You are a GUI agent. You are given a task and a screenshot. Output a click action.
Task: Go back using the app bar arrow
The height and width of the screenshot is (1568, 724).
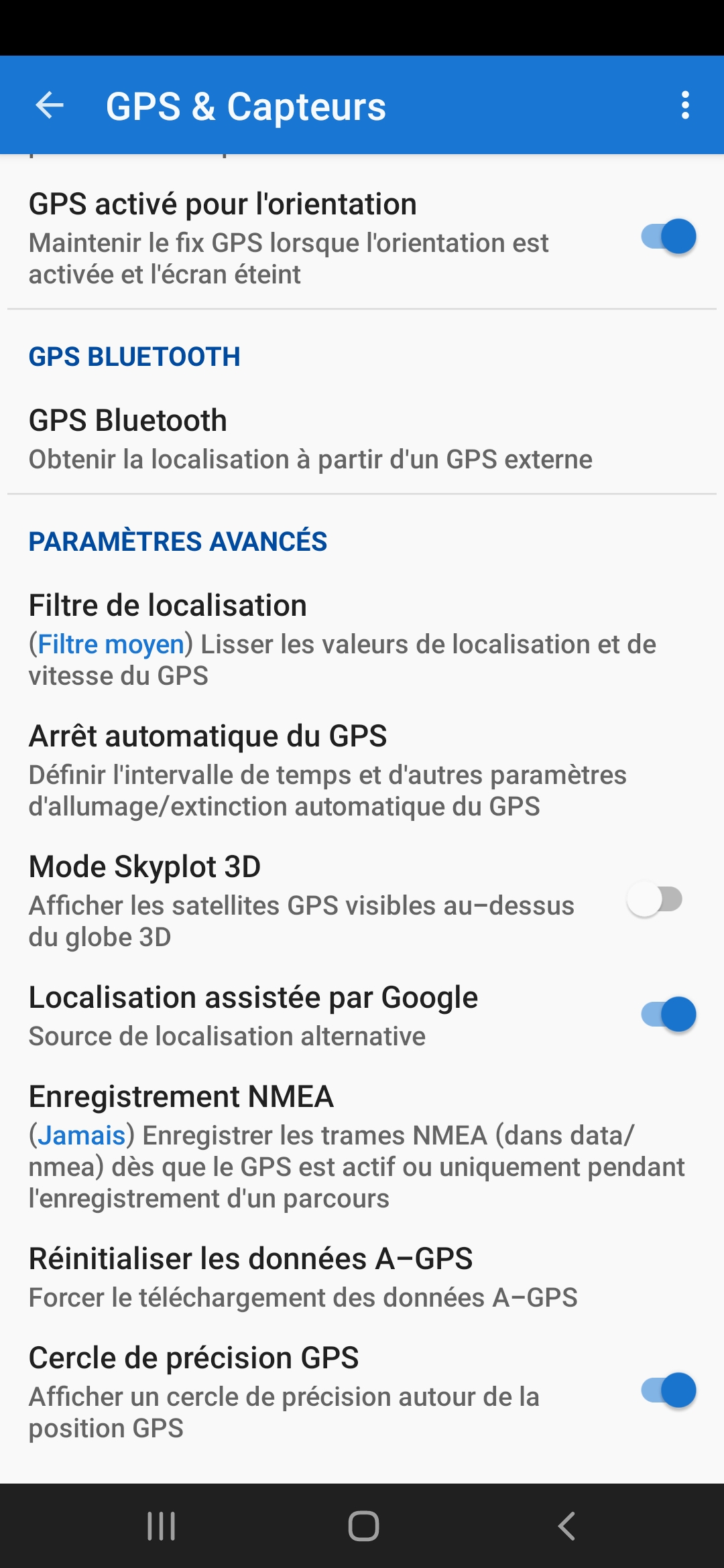(50, 105)
